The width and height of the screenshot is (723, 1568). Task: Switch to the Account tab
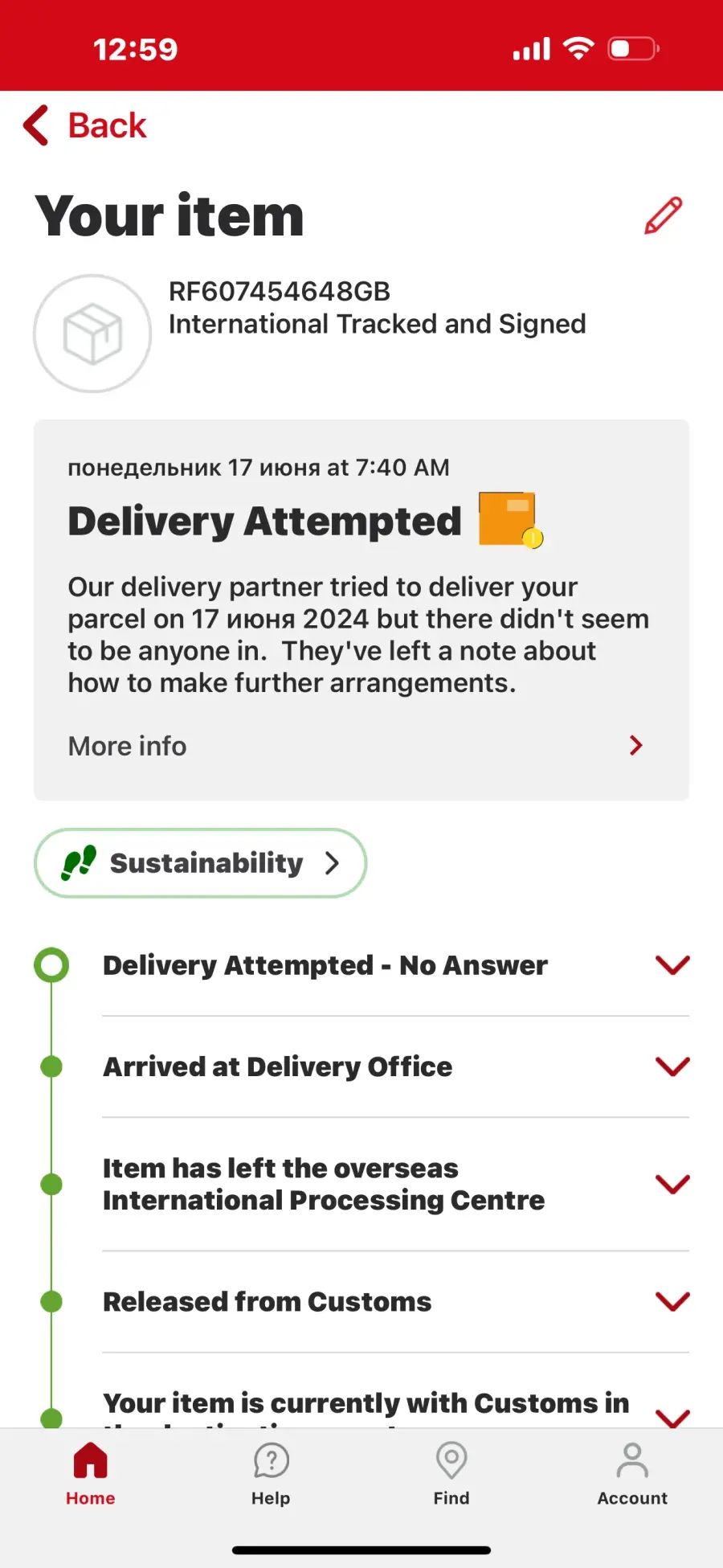pyautogui.click(x=632, y=1473)
